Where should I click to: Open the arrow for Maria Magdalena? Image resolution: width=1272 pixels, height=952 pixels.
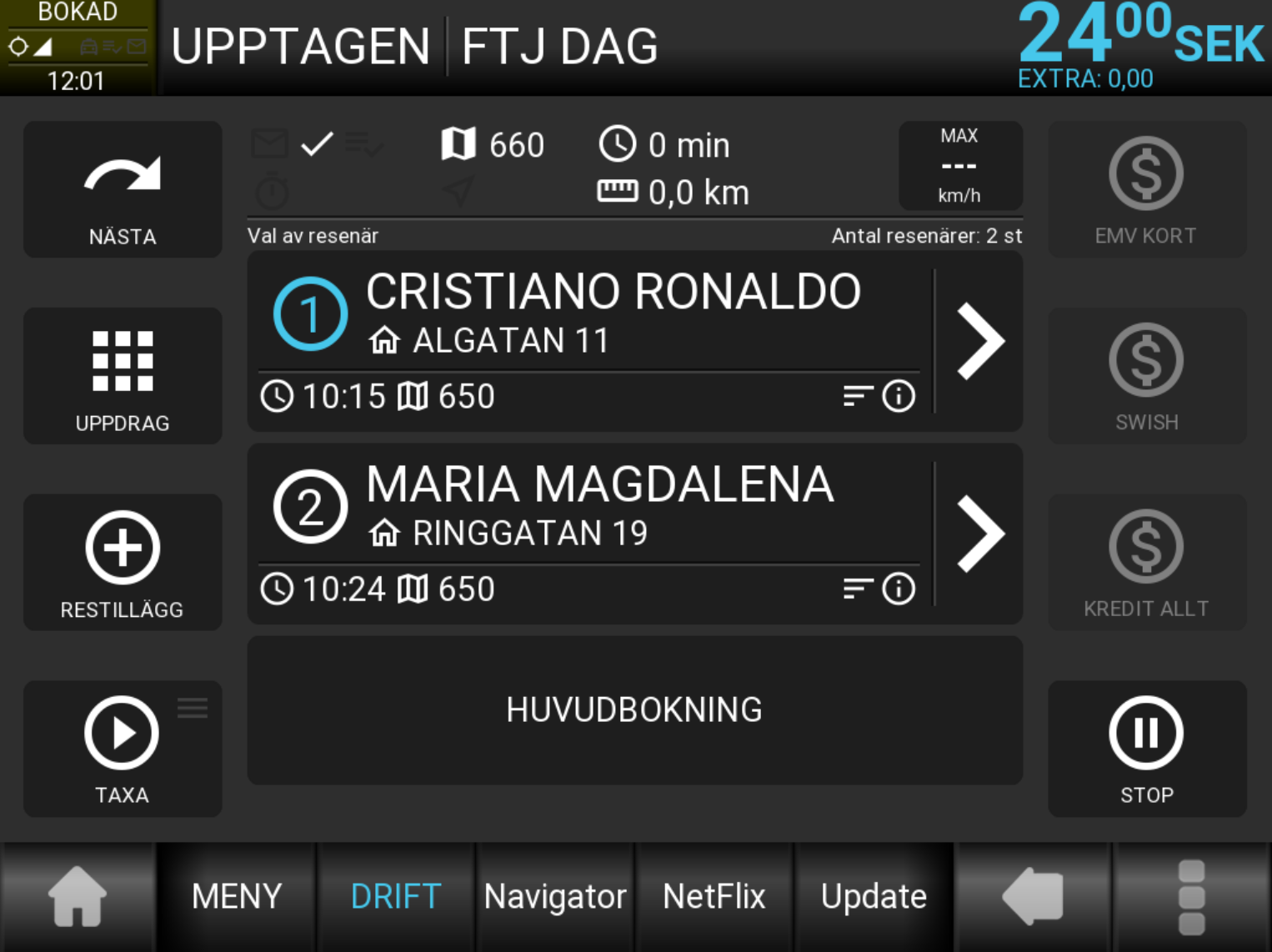point(980,534)
